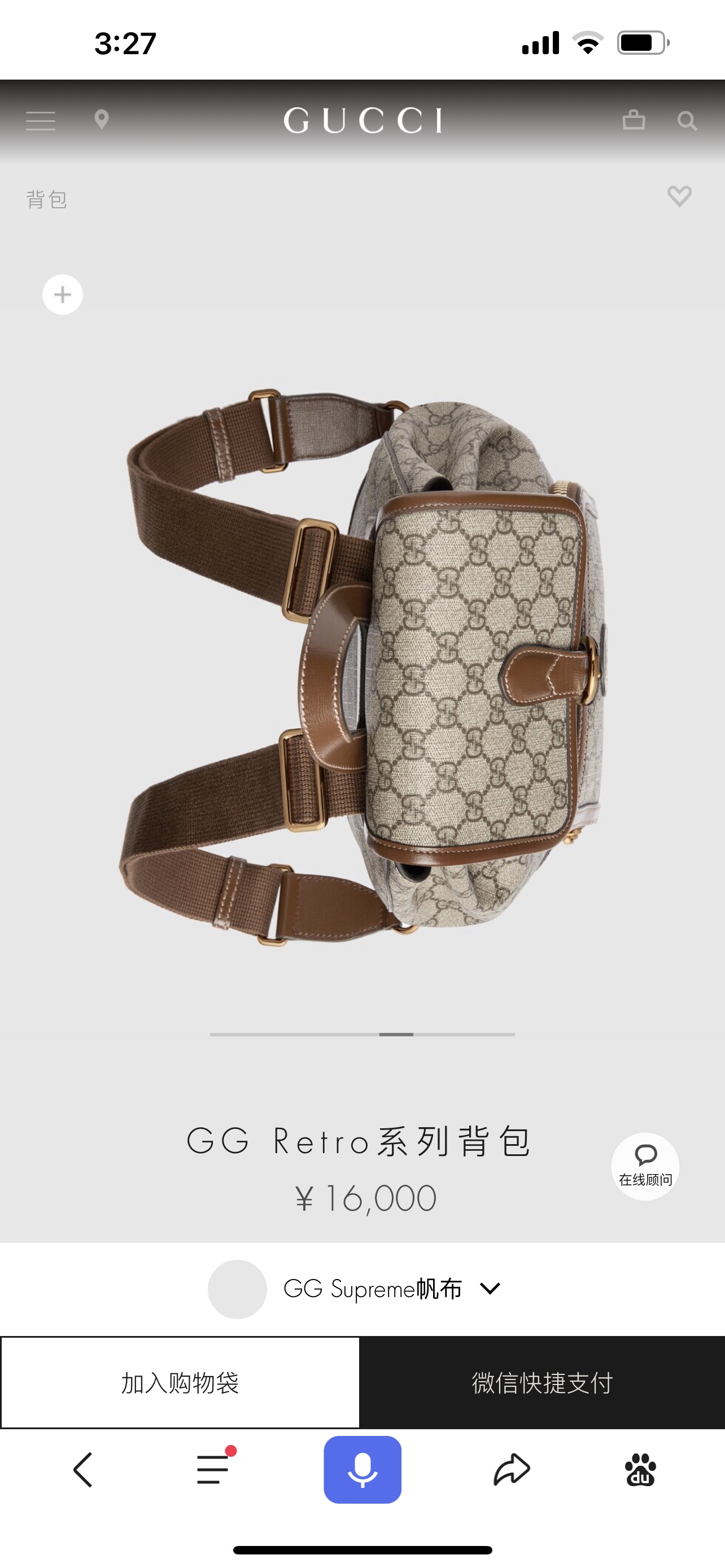Chat with 在线顾问 advisor

[645, 1166]
